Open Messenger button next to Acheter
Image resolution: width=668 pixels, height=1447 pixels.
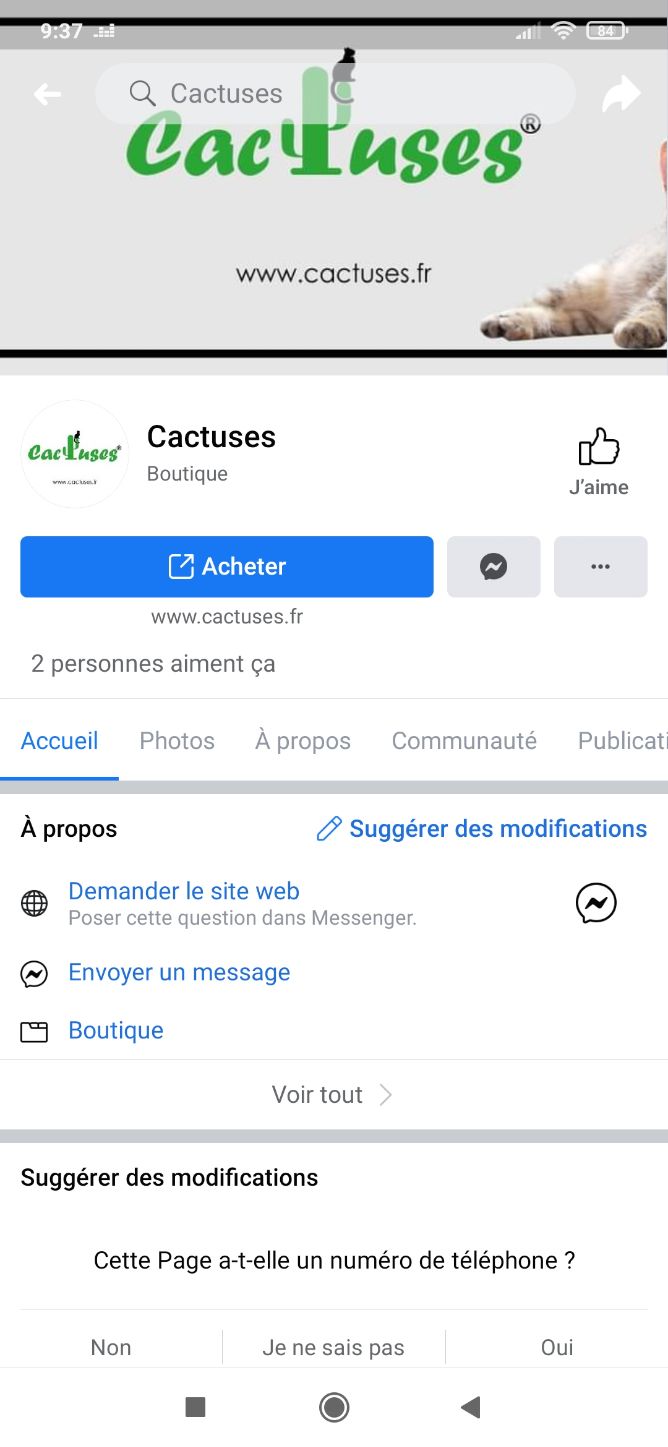pyautogui.click(x=493, y=567)
